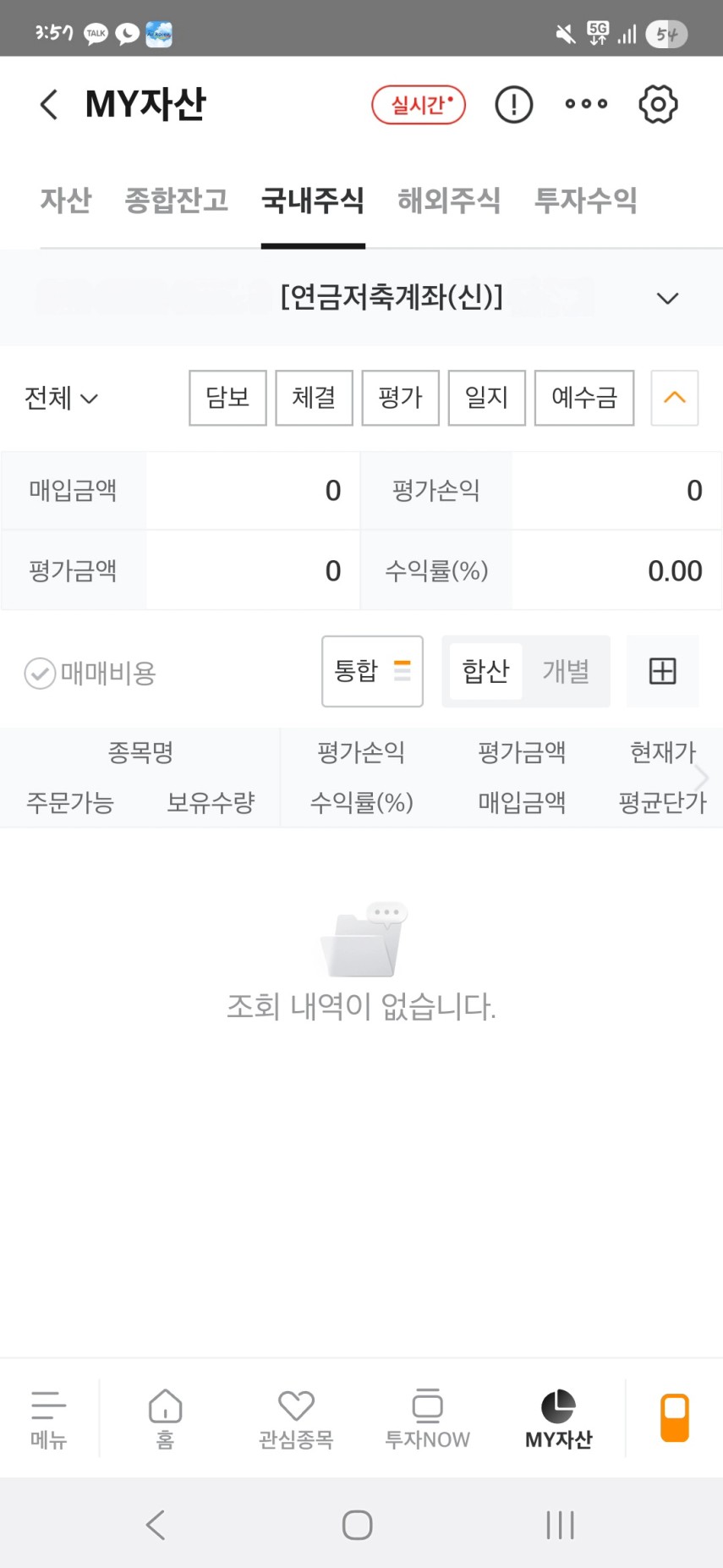The height and width of the screenshot is (1568, 723).
Task: Tap the 통합 view button
Action: point(372,671)
